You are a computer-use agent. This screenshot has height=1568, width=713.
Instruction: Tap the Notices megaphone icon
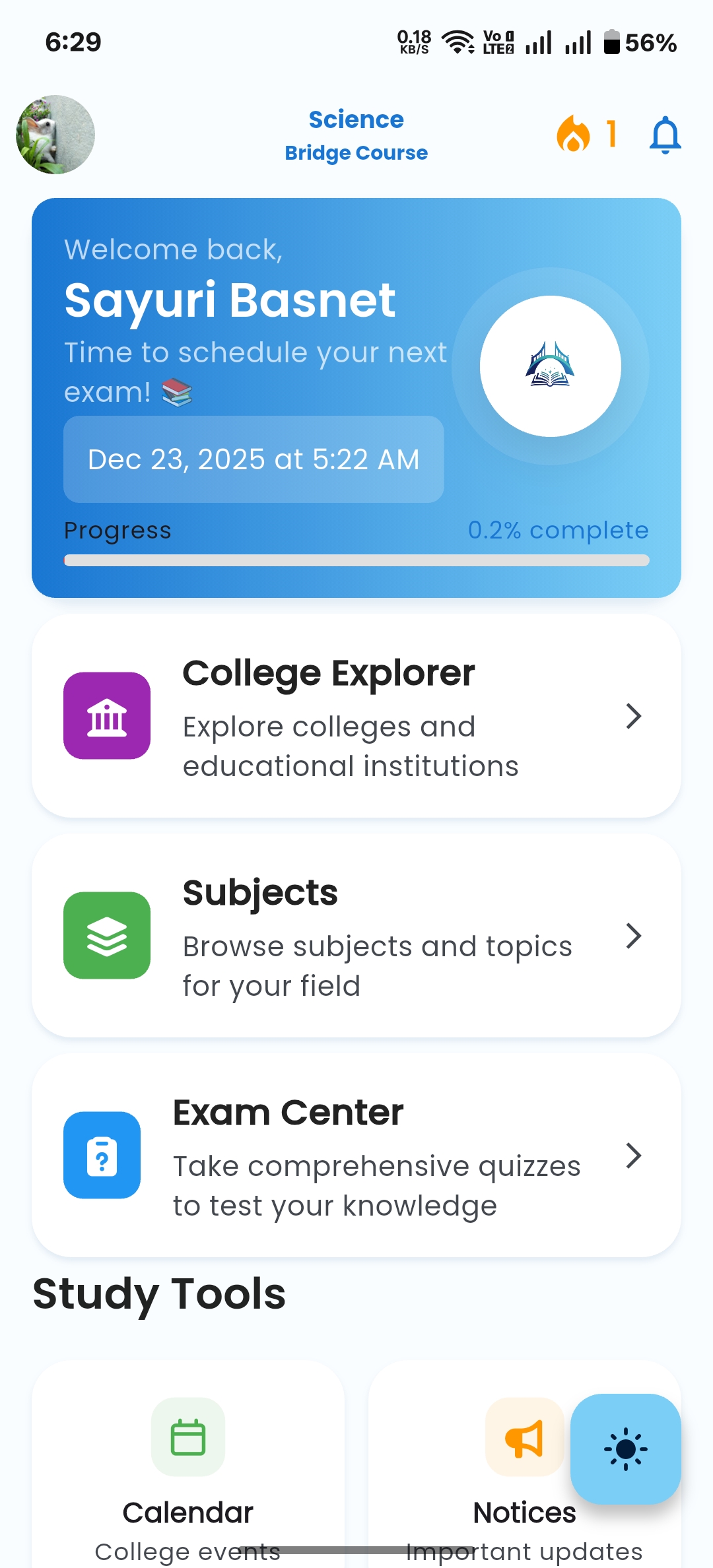tap(524, 1439)
